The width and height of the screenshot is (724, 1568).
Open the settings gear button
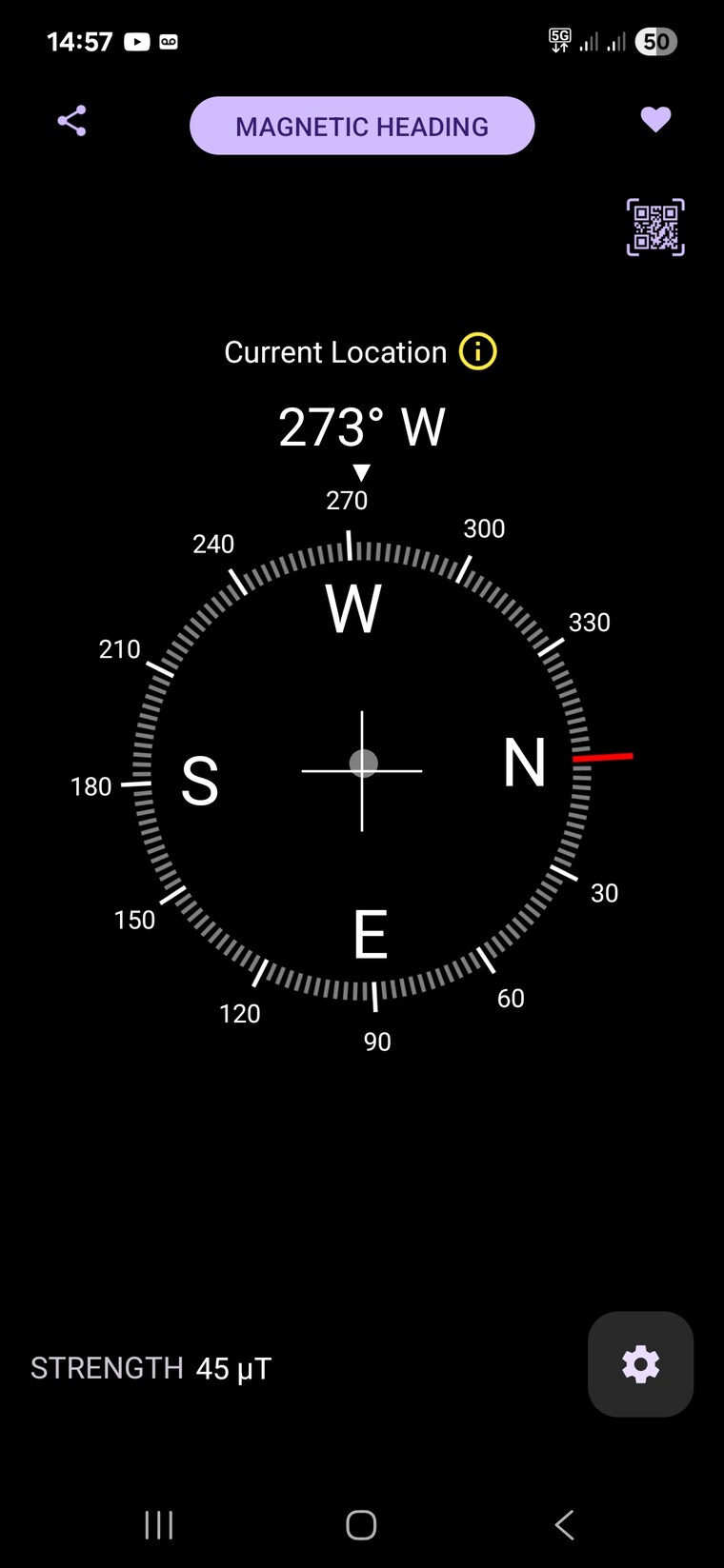tap(640, 1364)
